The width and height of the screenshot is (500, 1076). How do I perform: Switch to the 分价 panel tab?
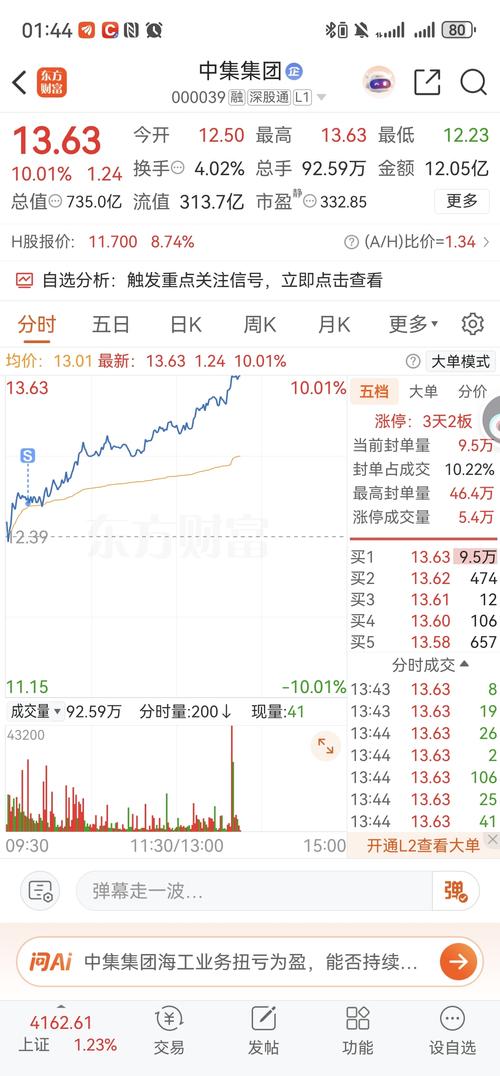click(x=473, y=391)
